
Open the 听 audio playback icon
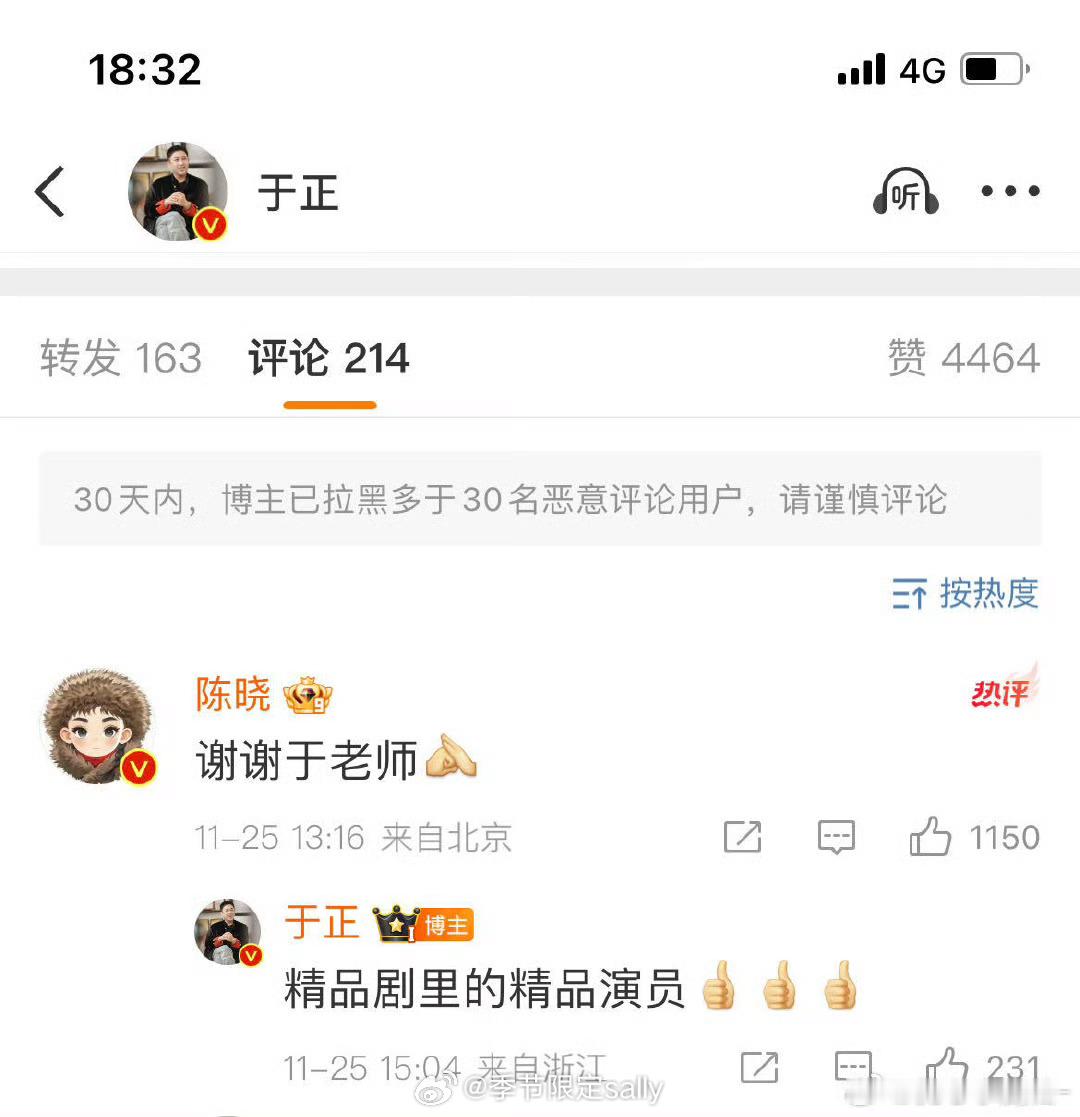point(905,191)
